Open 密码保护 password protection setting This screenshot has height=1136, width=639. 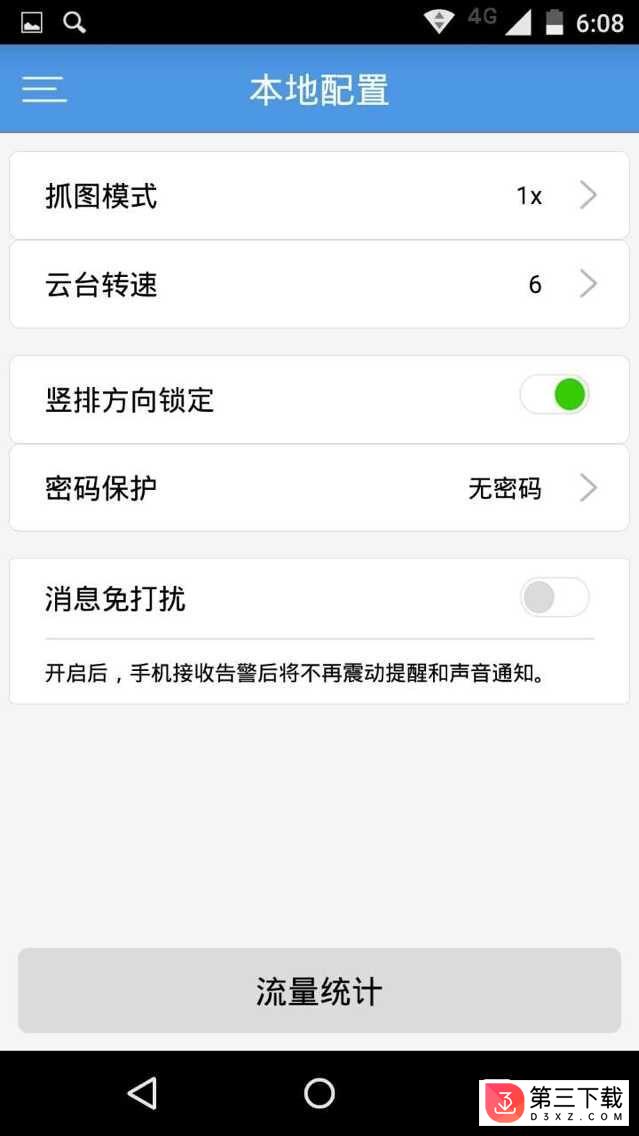[319, 488]
